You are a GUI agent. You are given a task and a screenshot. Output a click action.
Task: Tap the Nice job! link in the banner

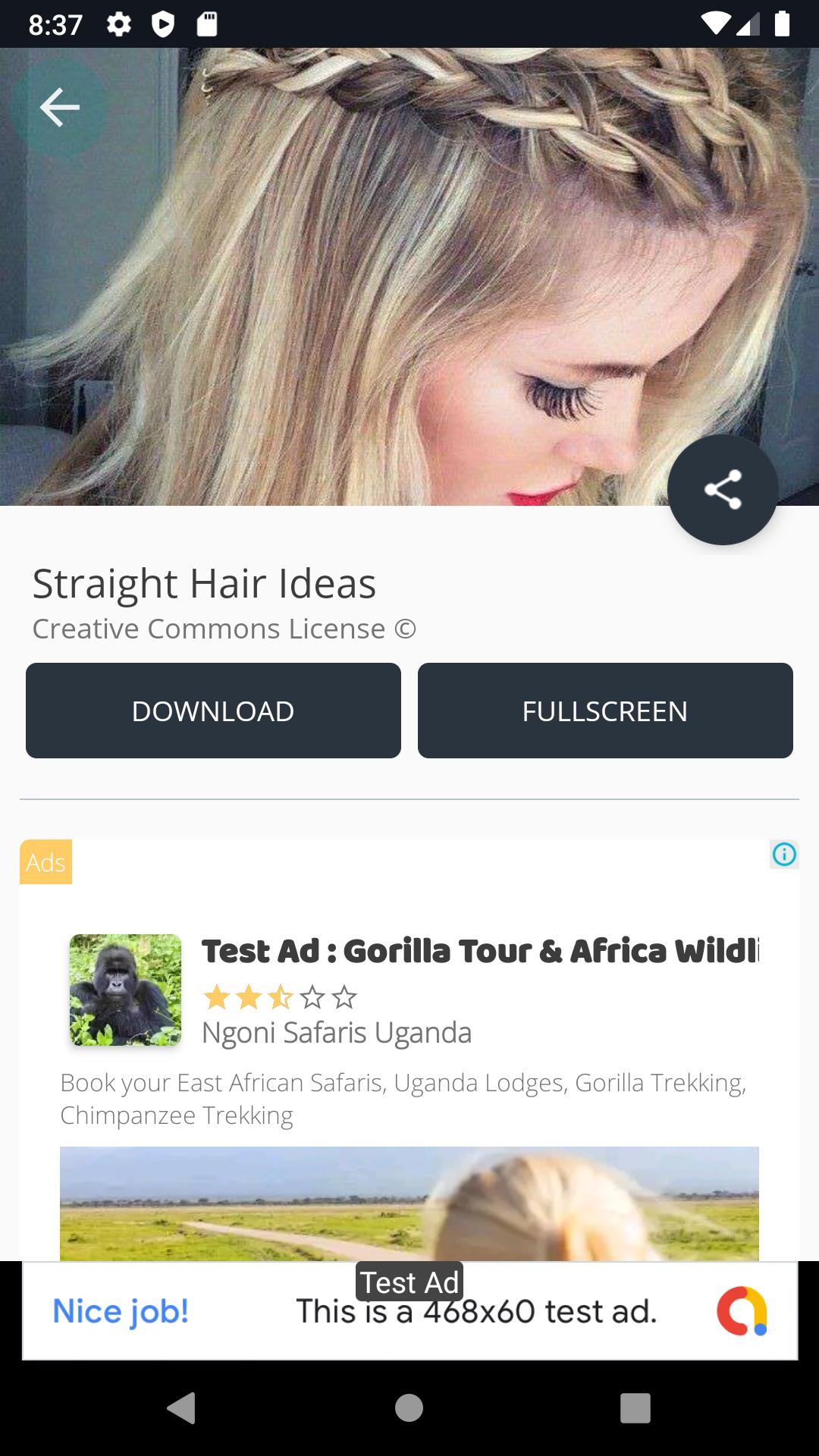click(122, 1310)
